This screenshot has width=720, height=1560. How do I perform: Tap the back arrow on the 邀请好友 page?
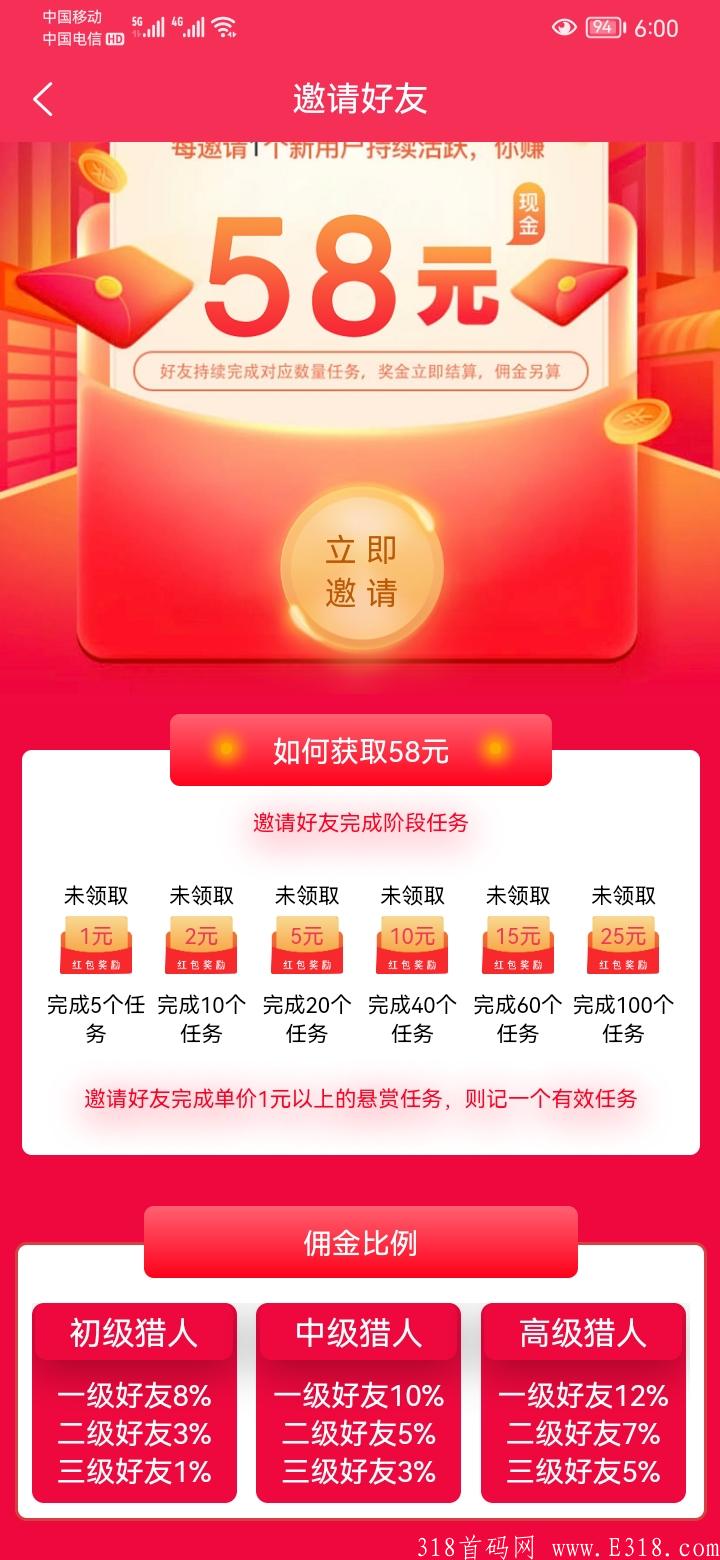[42, 100]
